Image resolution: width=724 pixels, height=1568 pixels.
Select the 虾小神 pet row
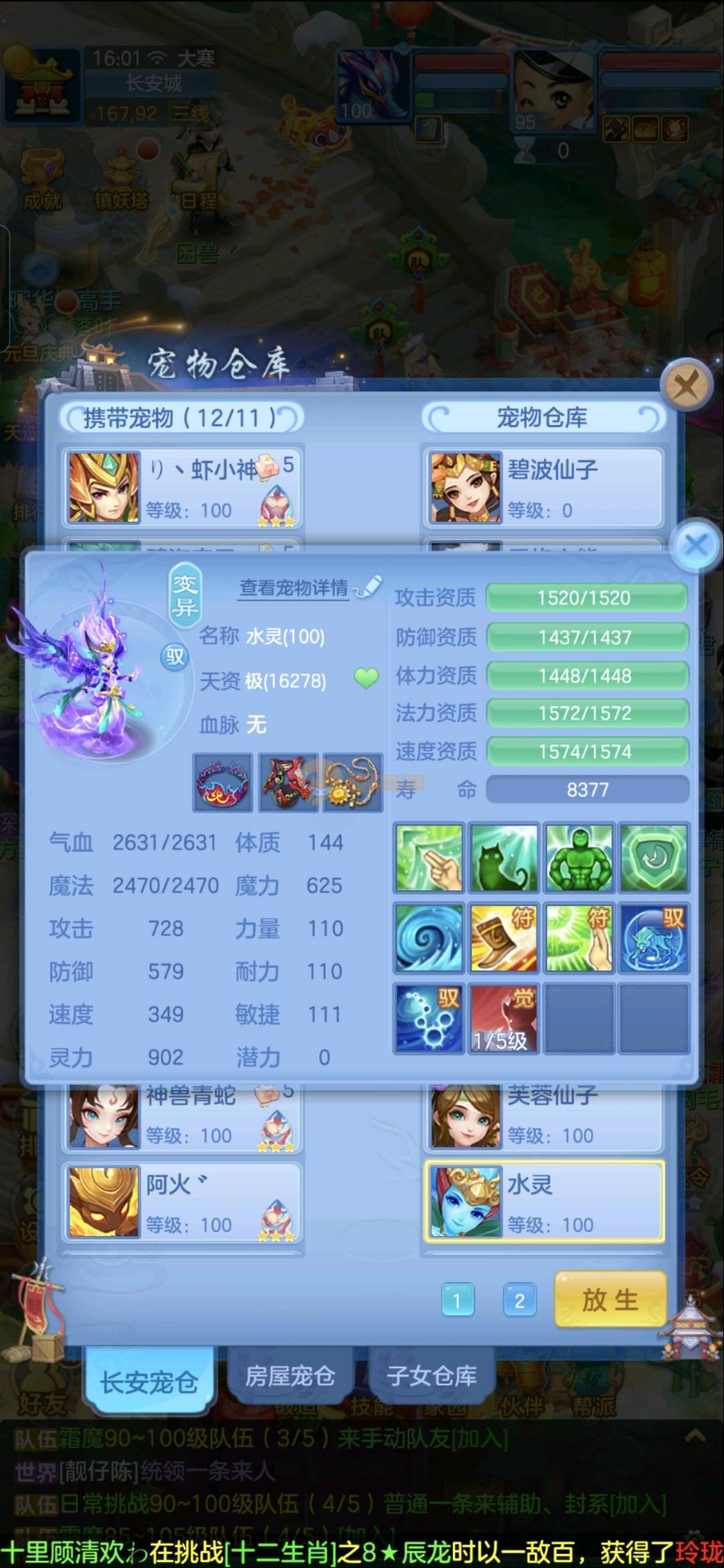point(182,488)
